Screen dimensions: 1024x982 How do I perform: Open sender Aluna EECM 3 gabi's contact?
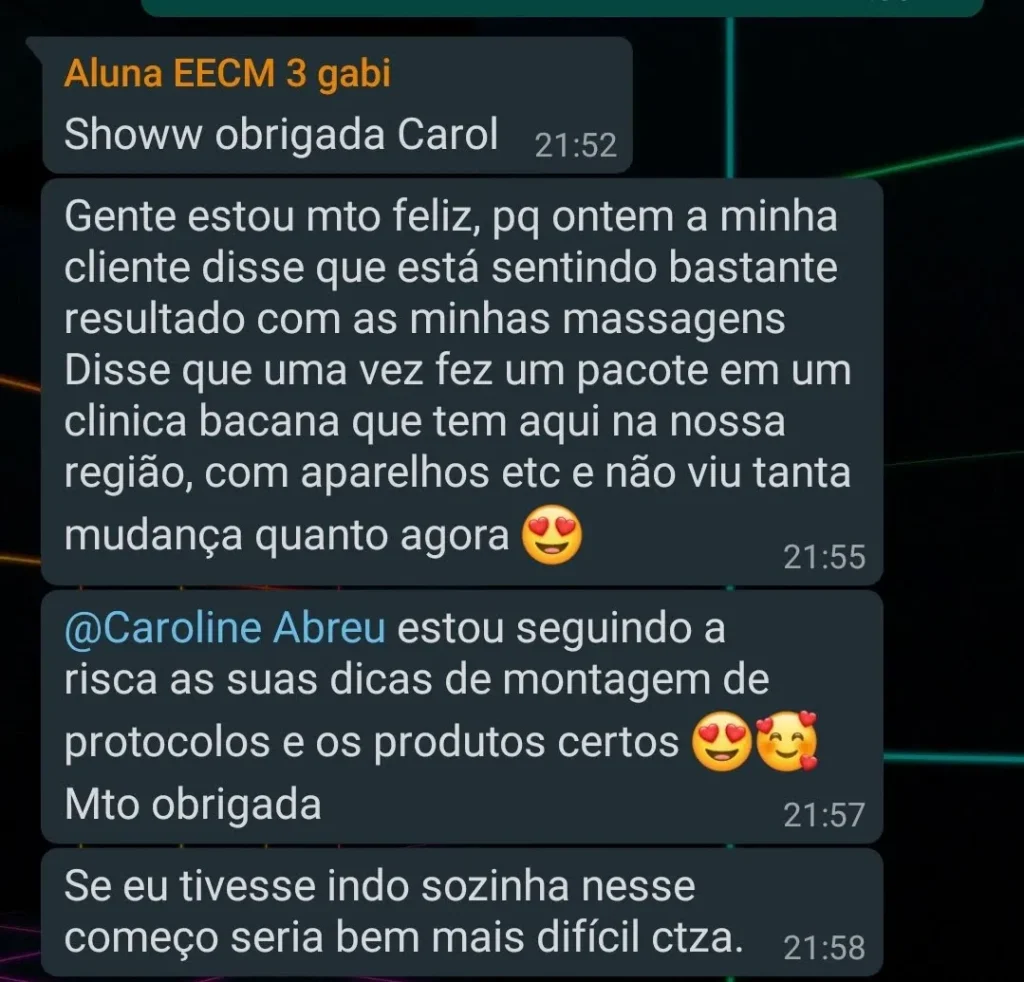[x=227, y=75]
